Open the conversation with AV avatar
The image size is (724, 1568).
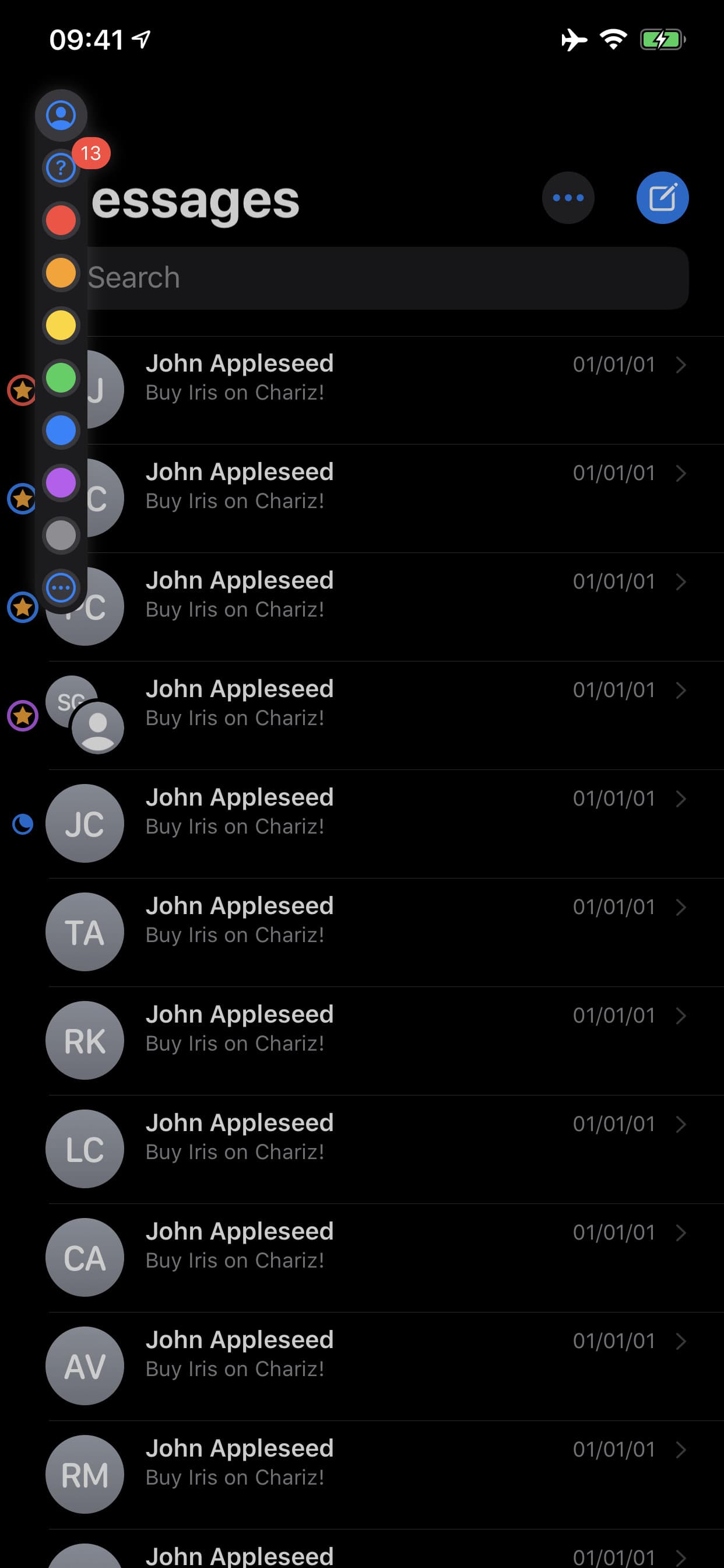pos(386,1366)
